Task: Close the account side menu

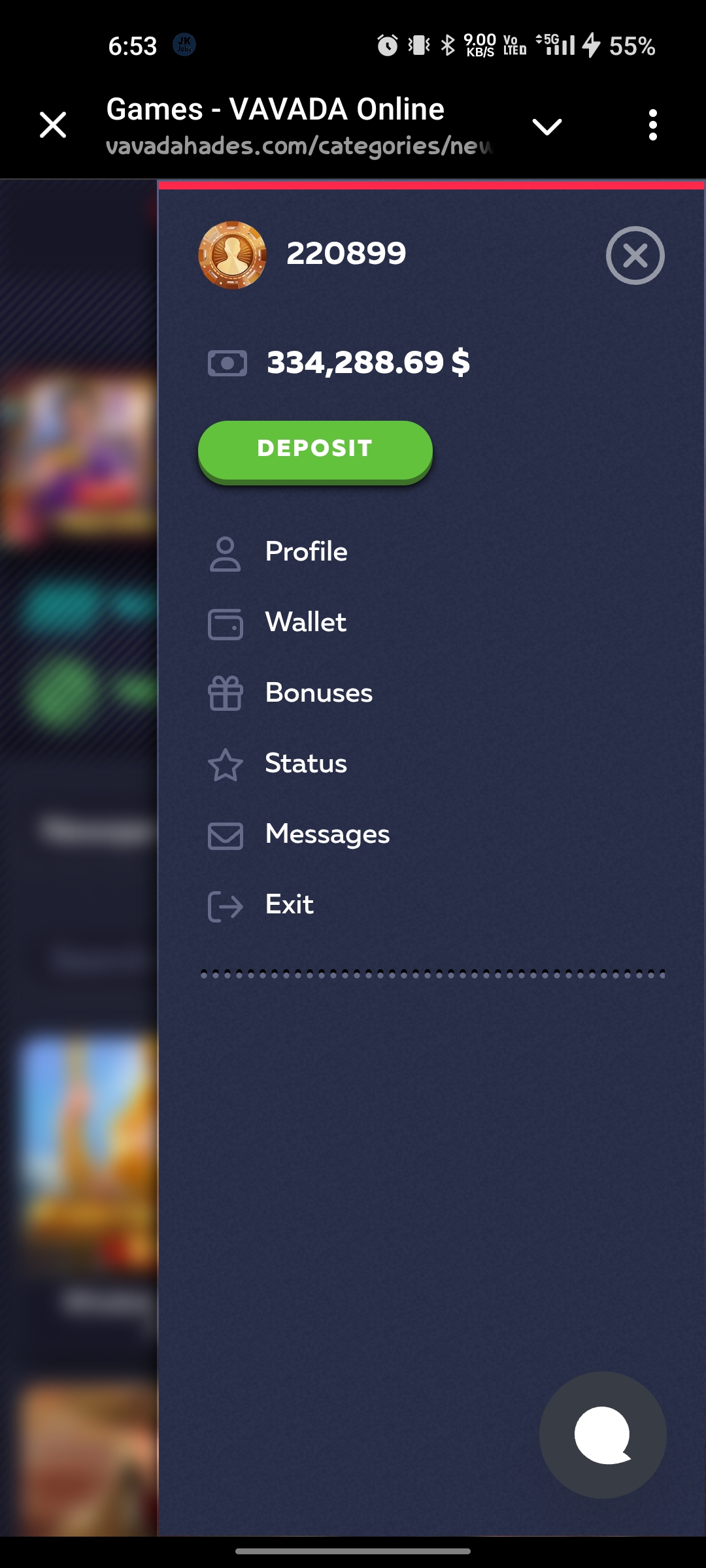Action: point(635,255)
